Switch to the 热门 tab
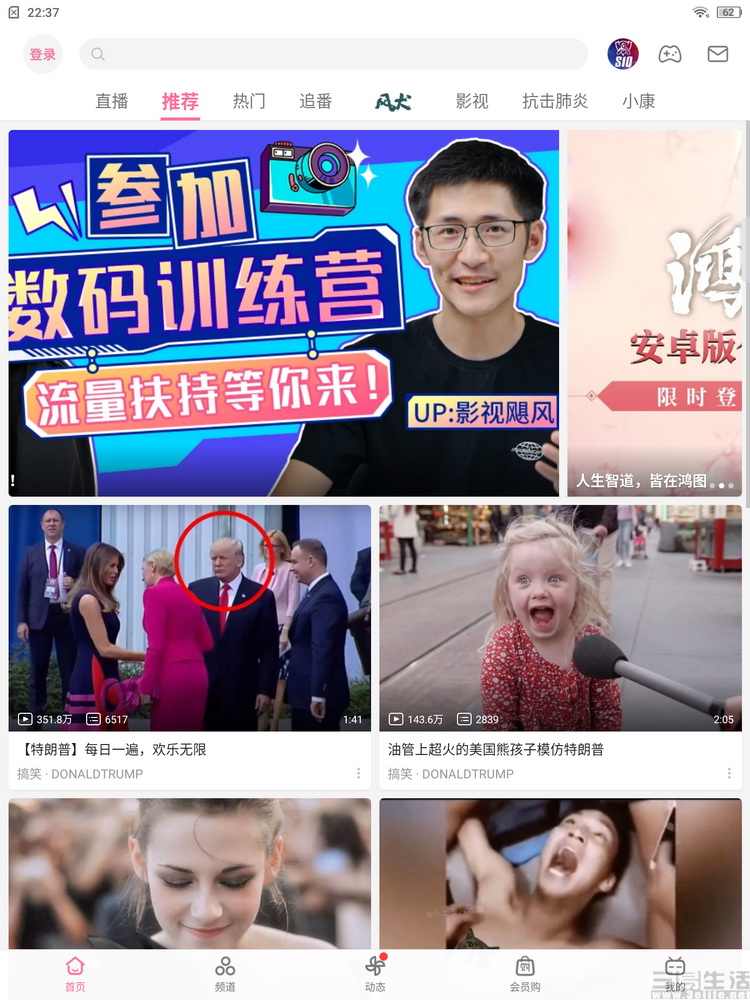Viewport: 750px width, 1000px height. (249, 101)
